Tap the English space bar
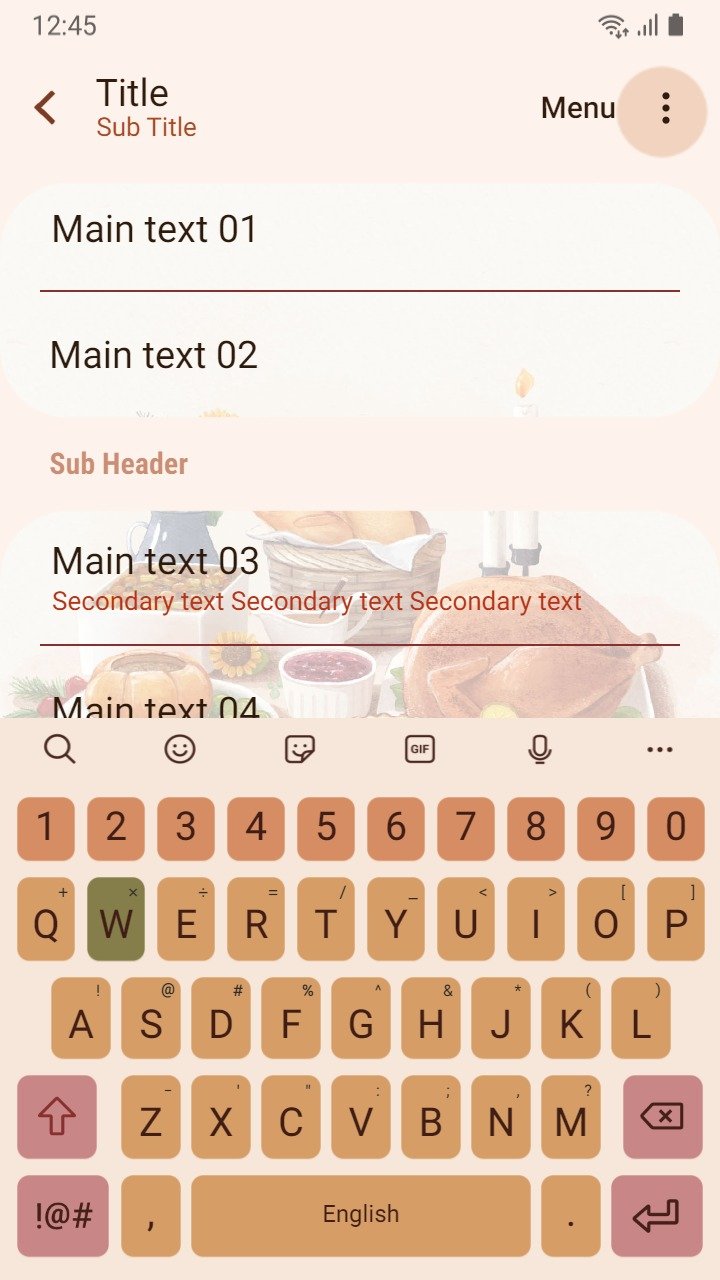The image size is (720, 1280). [x=361, y=1216]
